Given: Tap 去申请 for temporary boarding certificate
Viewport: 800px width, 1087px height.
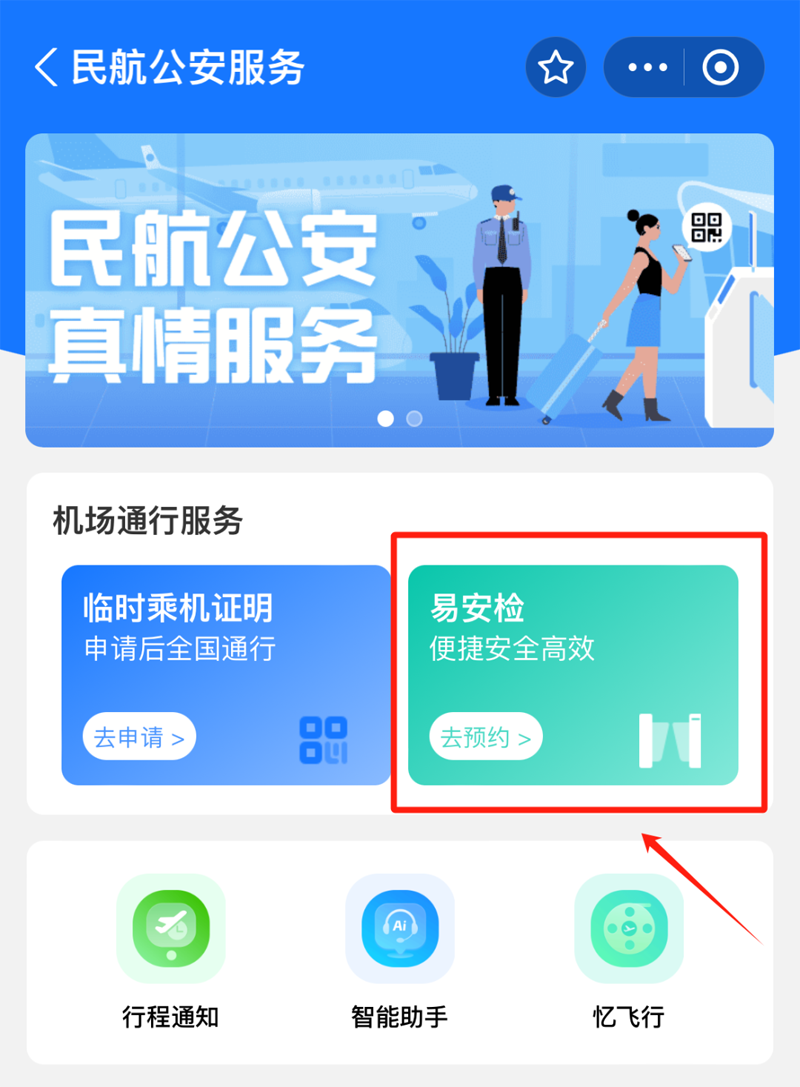Looking at the screenshot, I should (139, 738).
